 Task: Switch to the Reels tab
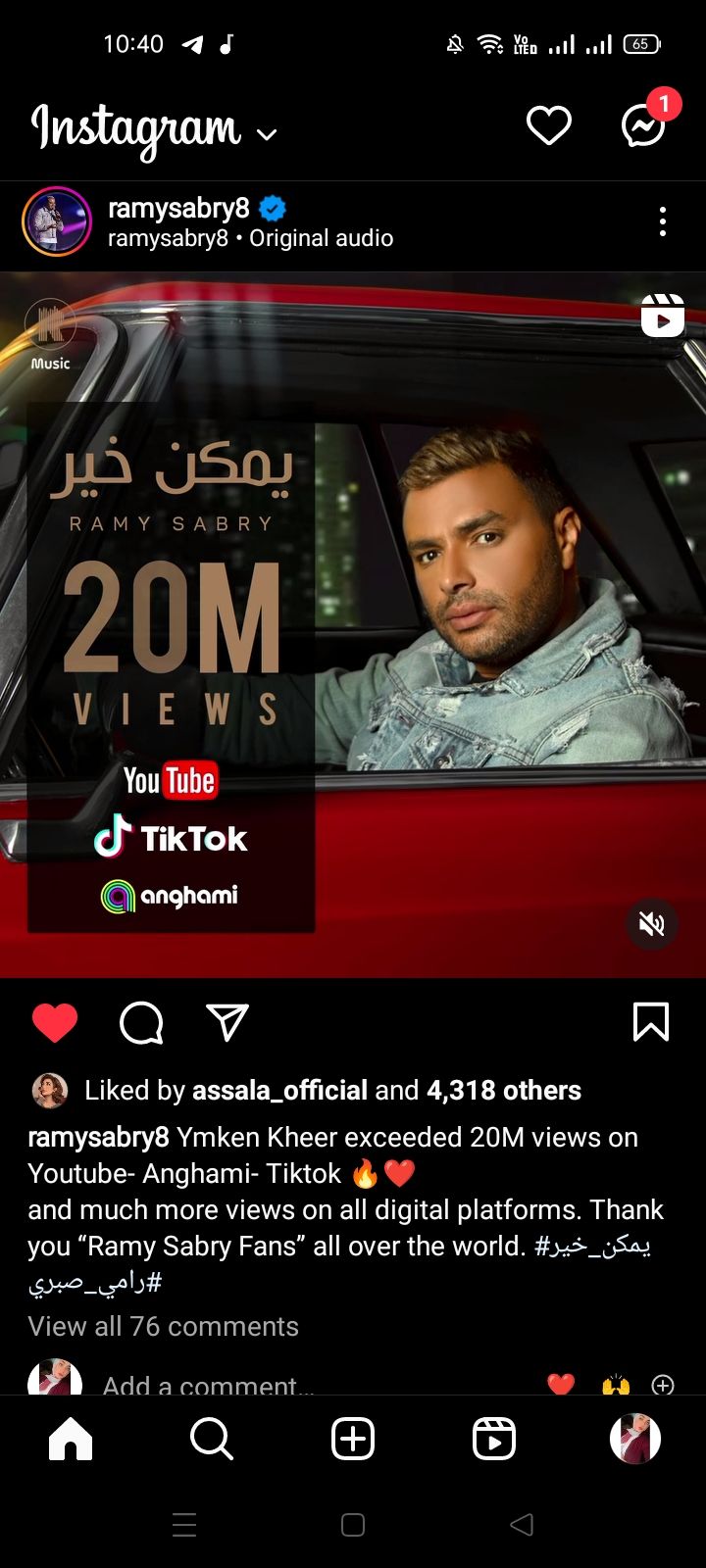[x=494, y=1439]
